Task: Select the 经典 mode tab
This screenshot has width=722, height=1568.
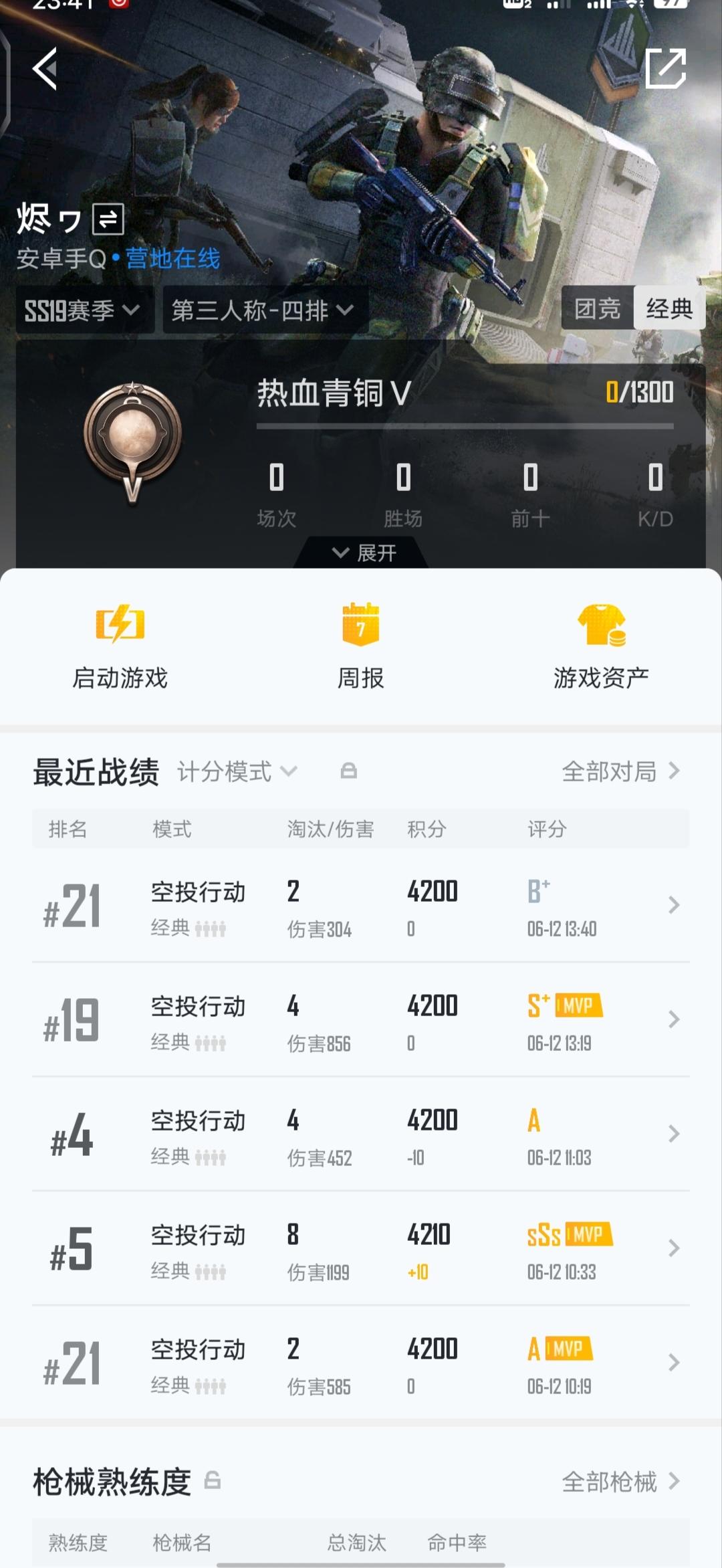Action: pos(670,309)
